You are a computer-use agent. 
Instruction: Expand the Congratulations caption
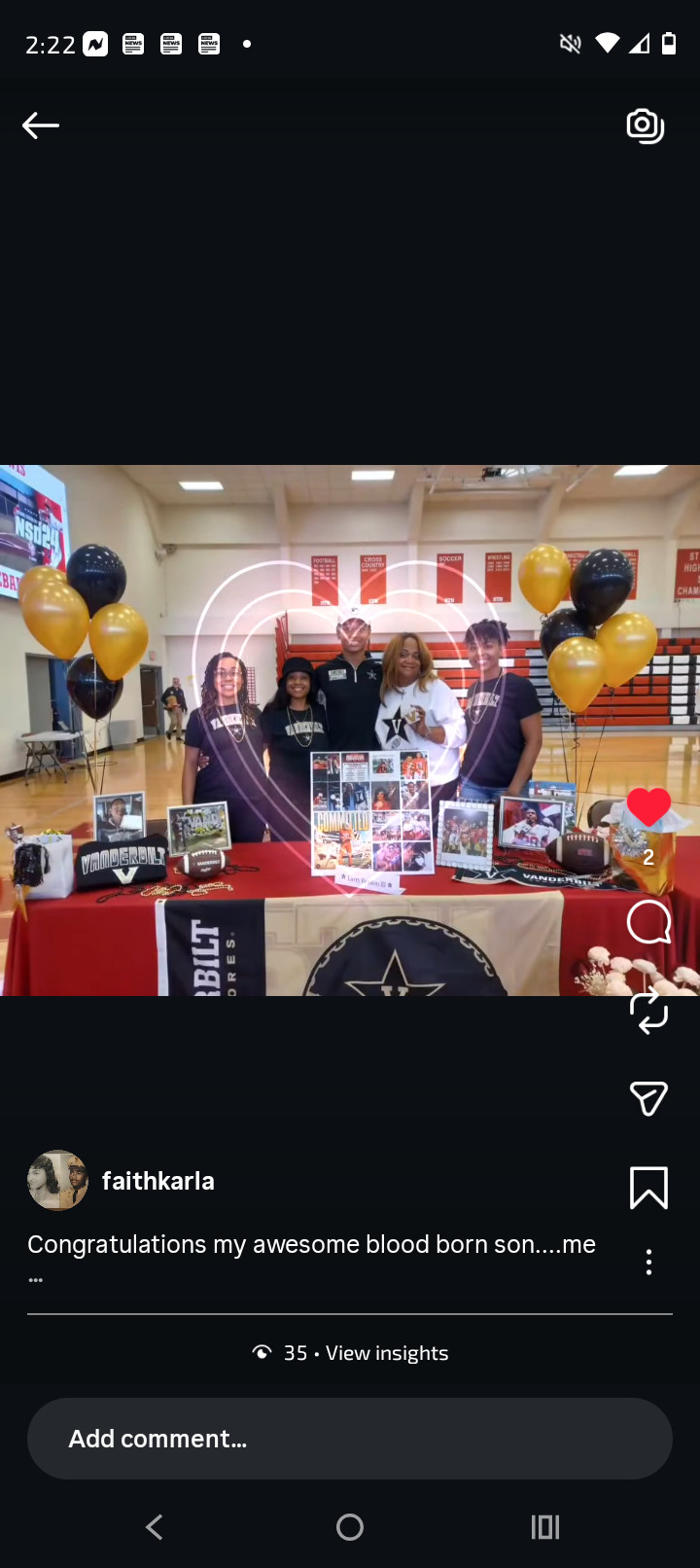[x=311, y=1245]
